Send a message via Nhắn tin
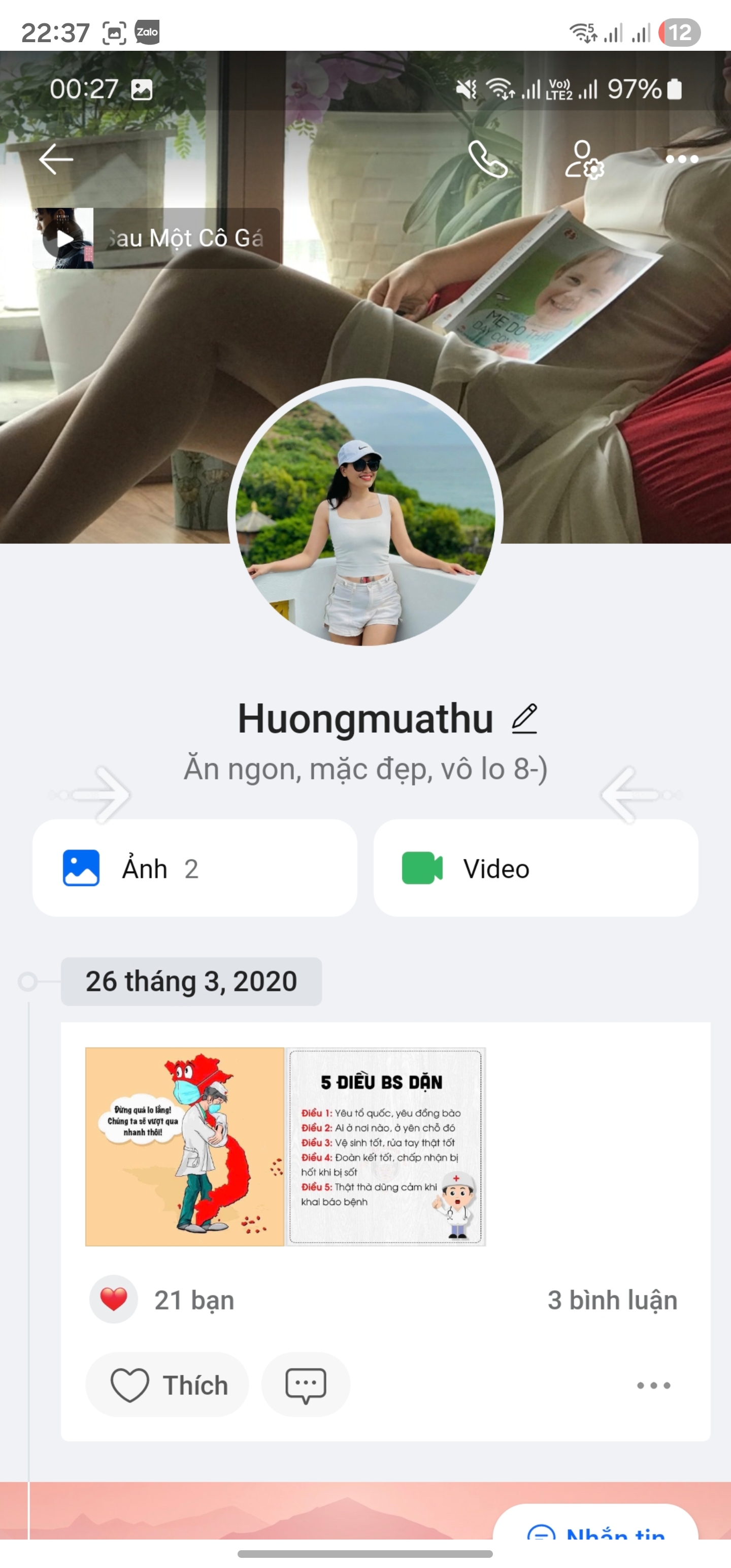This screenshot has height=1568, width=731. point(596,1528)
